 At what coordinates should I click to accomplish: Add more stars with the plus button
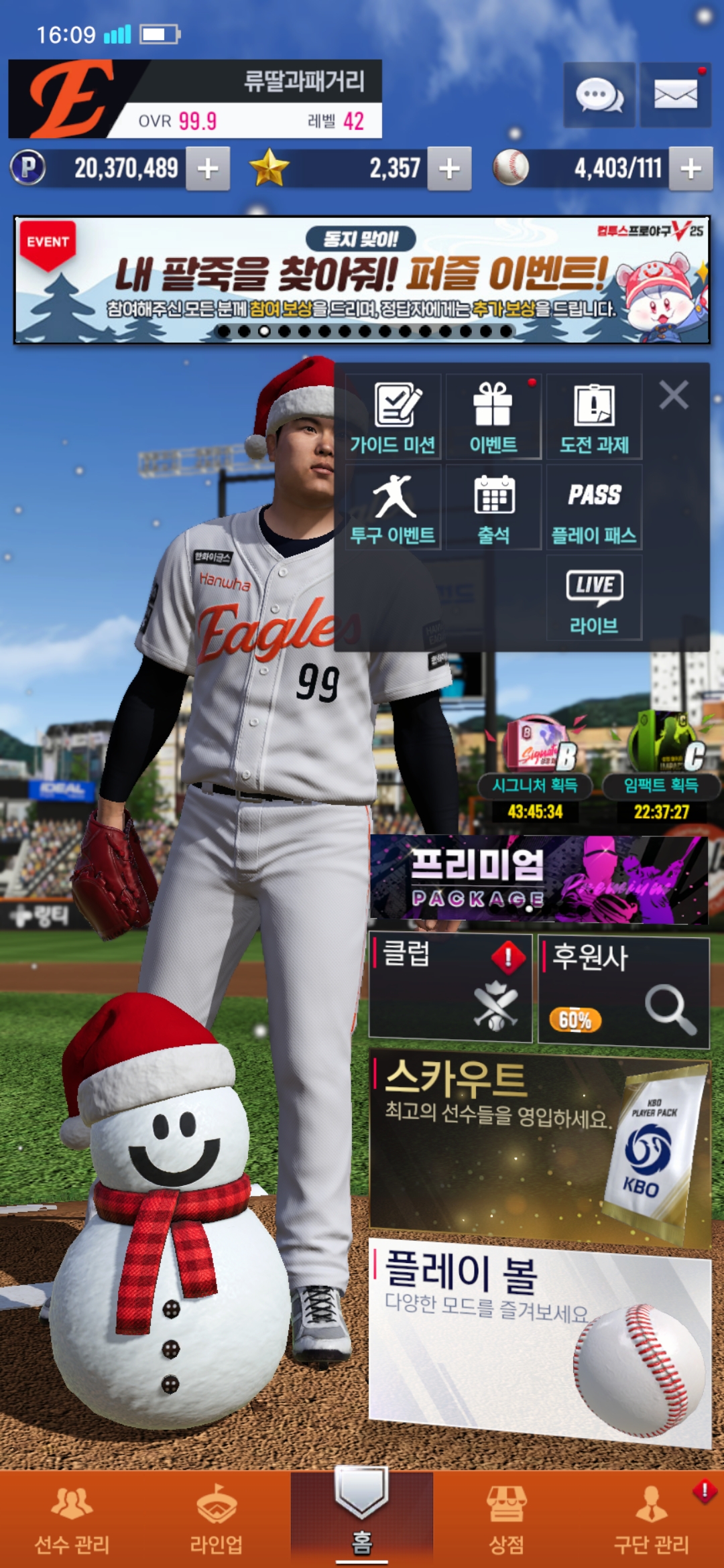point(449,169)
